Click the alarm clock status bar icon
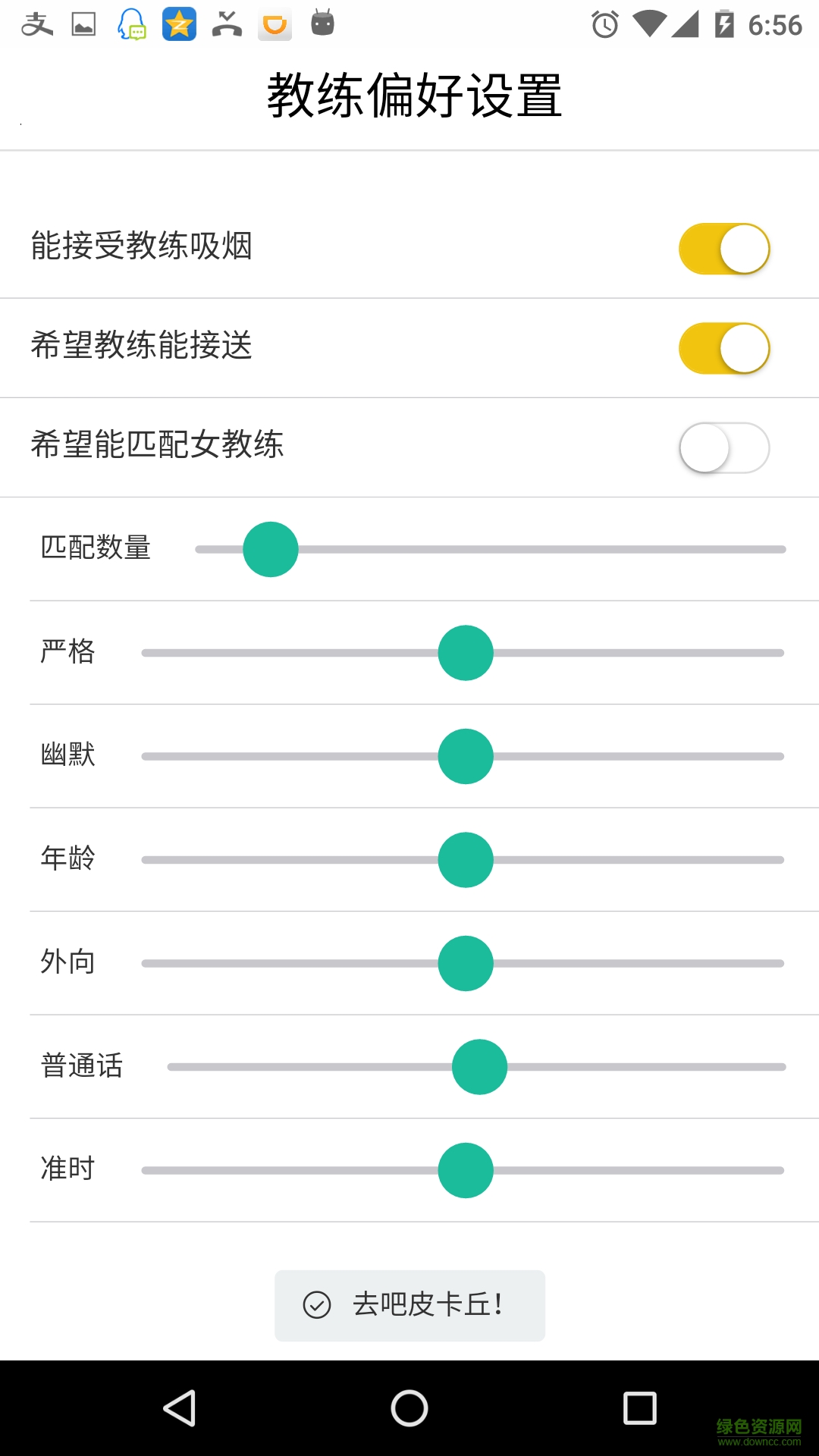This screenshot has height=1456, width=819. coord(604,24)
